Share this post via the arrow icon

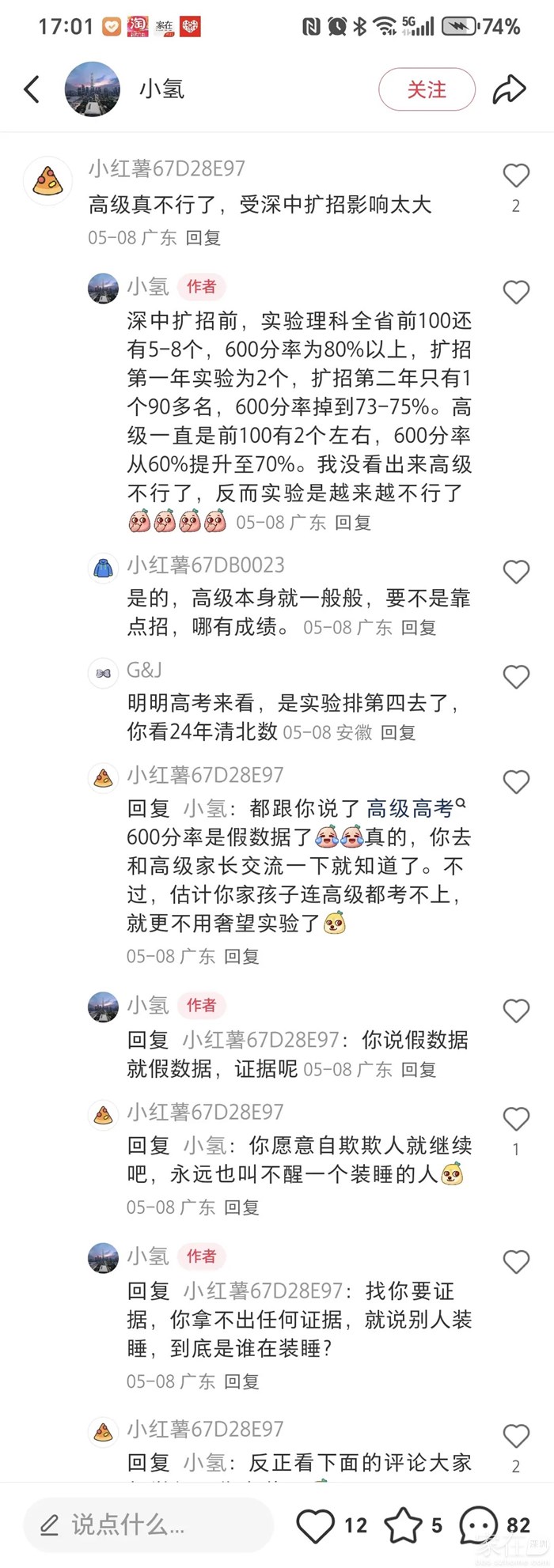(x=509, y=89)
